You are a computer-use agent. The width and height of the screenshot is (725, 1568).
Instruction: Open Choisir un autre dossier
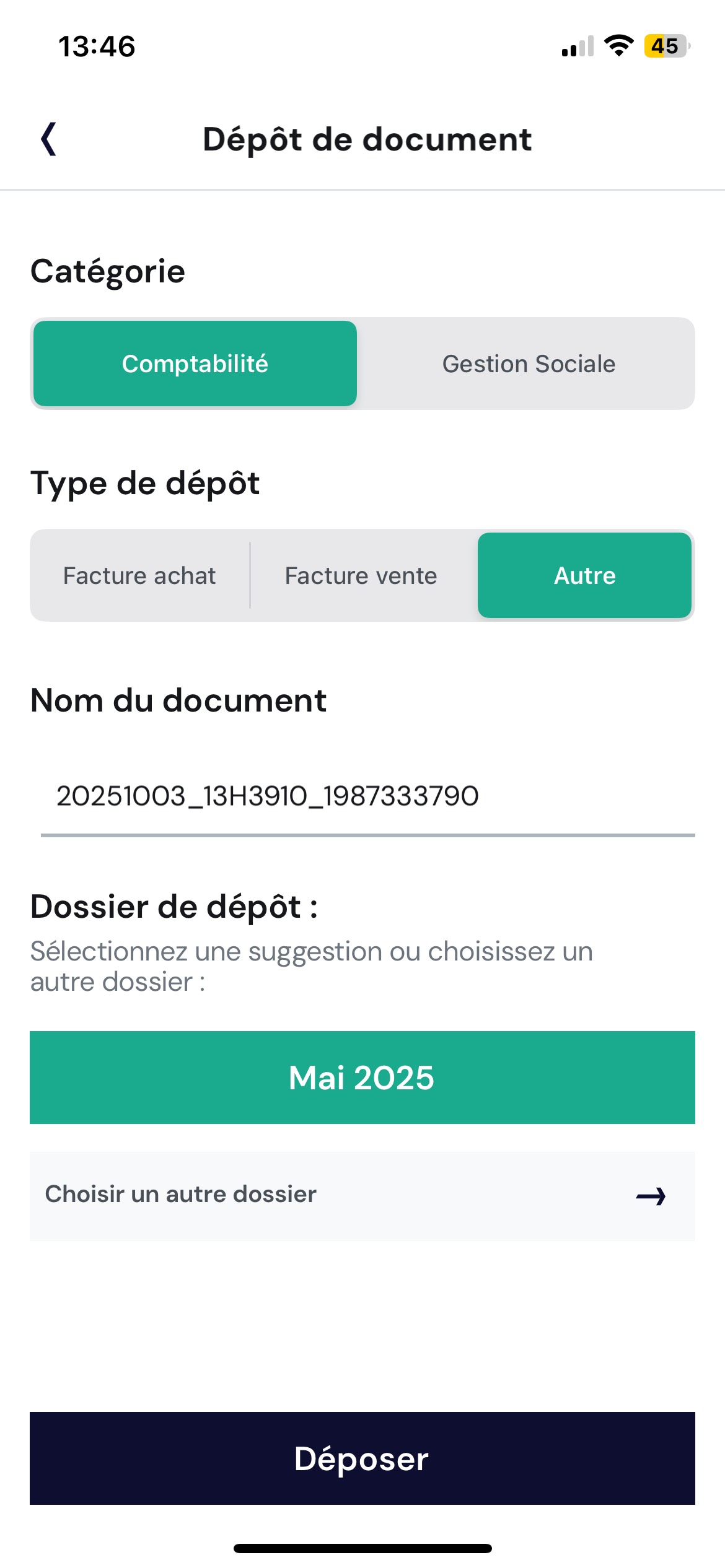362,1195
